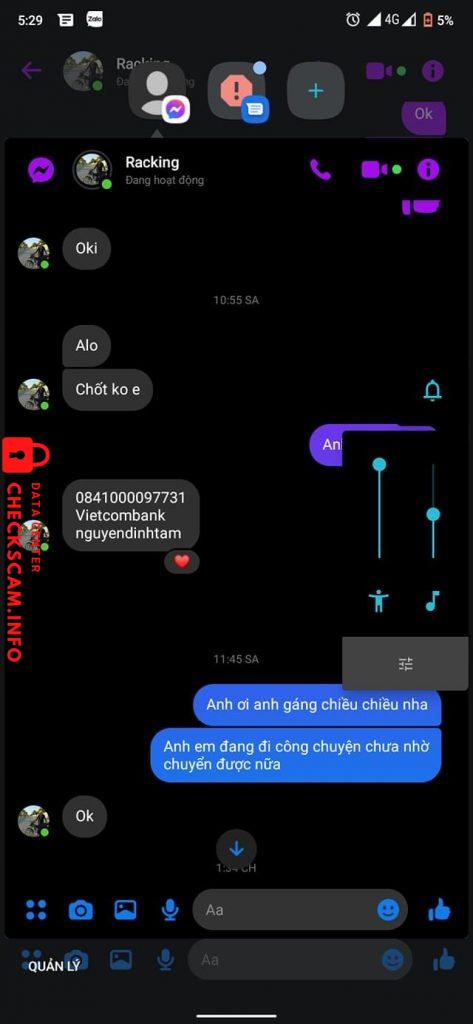Viewport: 473px width, 1024px height.
Task: Jump to latest messages with the down arrow
Action: pyautogui.click(x=236, y=849)
